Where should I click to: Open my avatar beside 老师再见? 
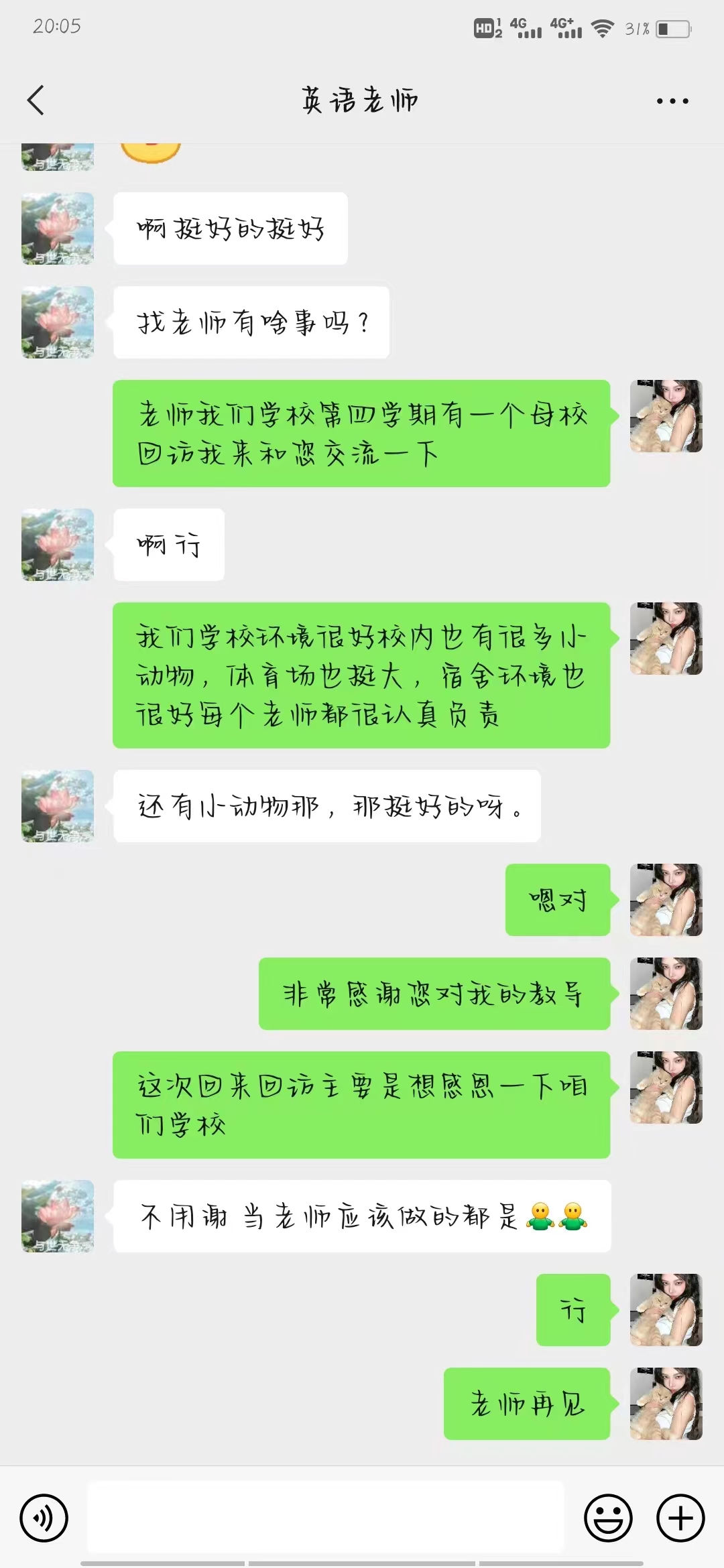coord(666,1403)
